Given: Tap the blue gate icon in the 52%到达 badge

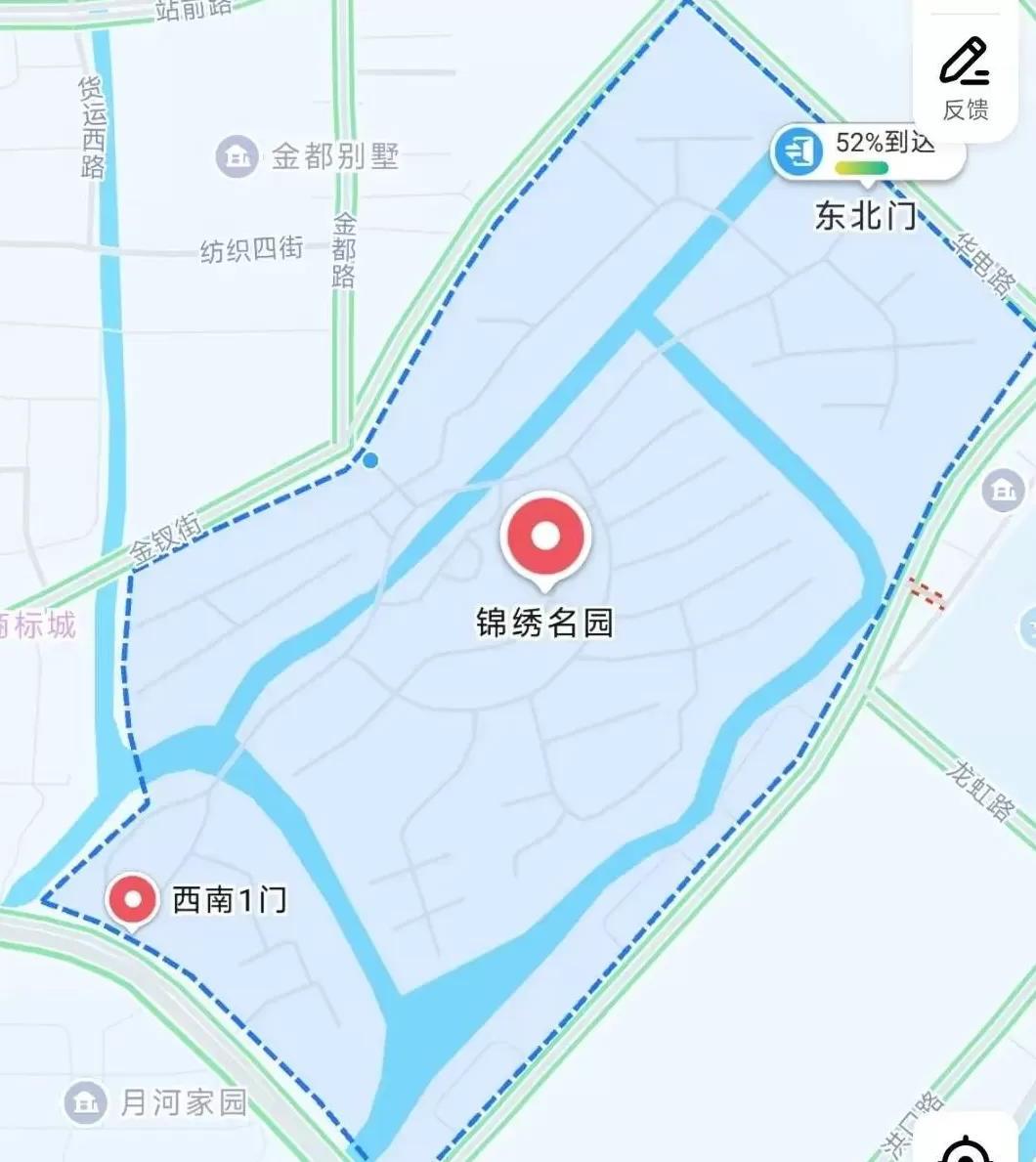Looking at the screenshot, I should 799,152.
